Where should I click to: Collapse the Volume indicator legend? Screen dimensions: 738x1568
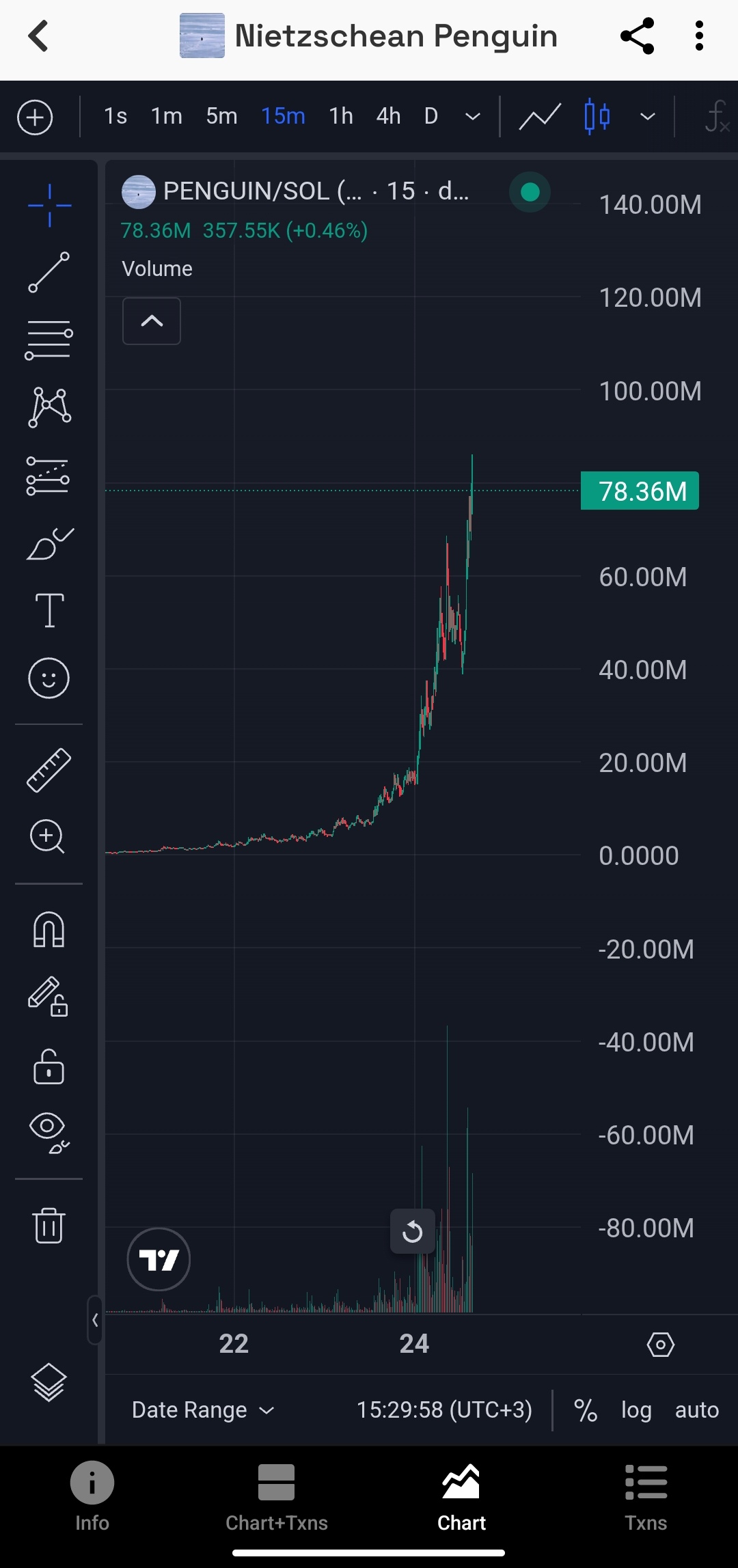[152, 321]
